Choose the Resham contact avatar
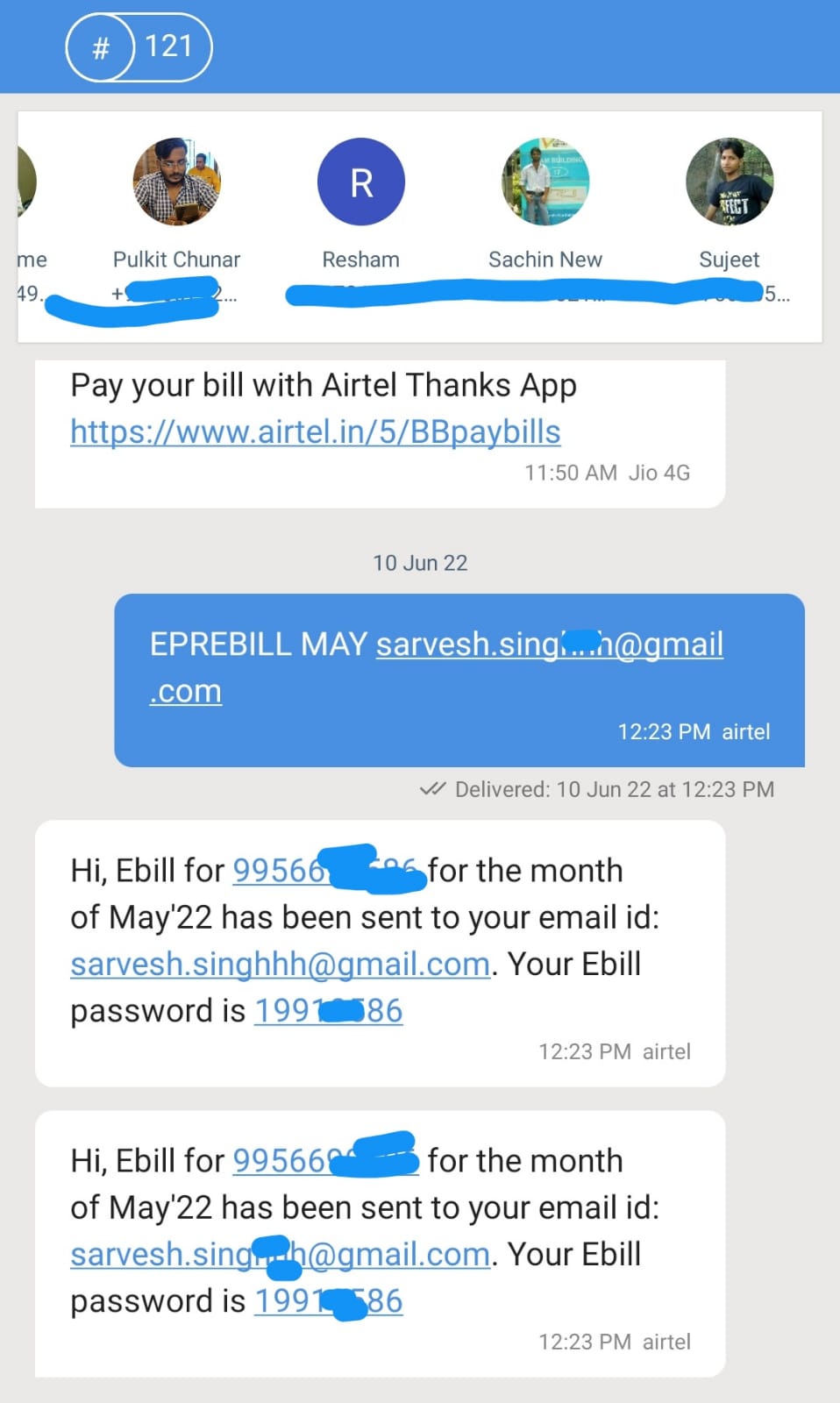Image resolution: width=840 pixels, height=1403 pixels. tap(360, 182)
